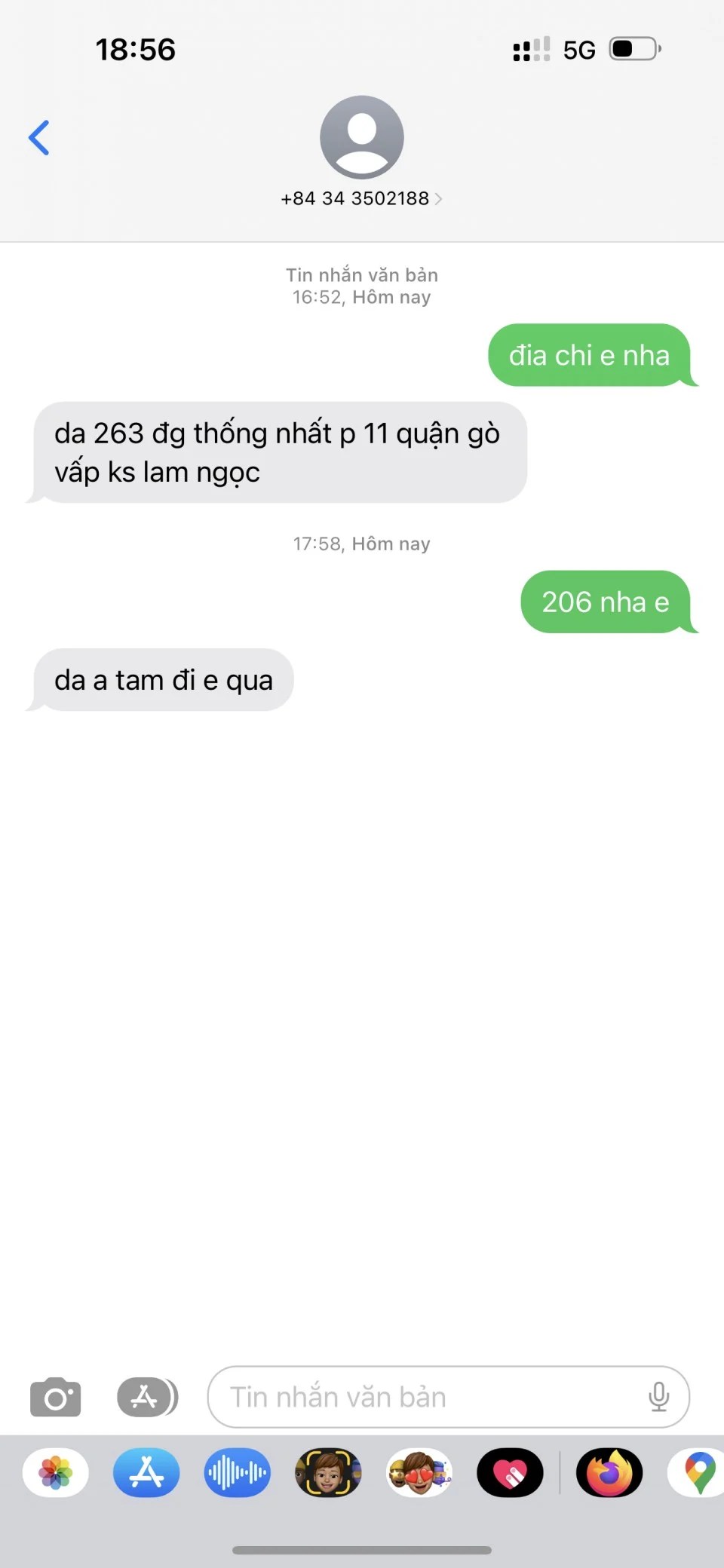Open the Photos app in the app strip
Screen dimensions: 724x1568
[56, 1472]
